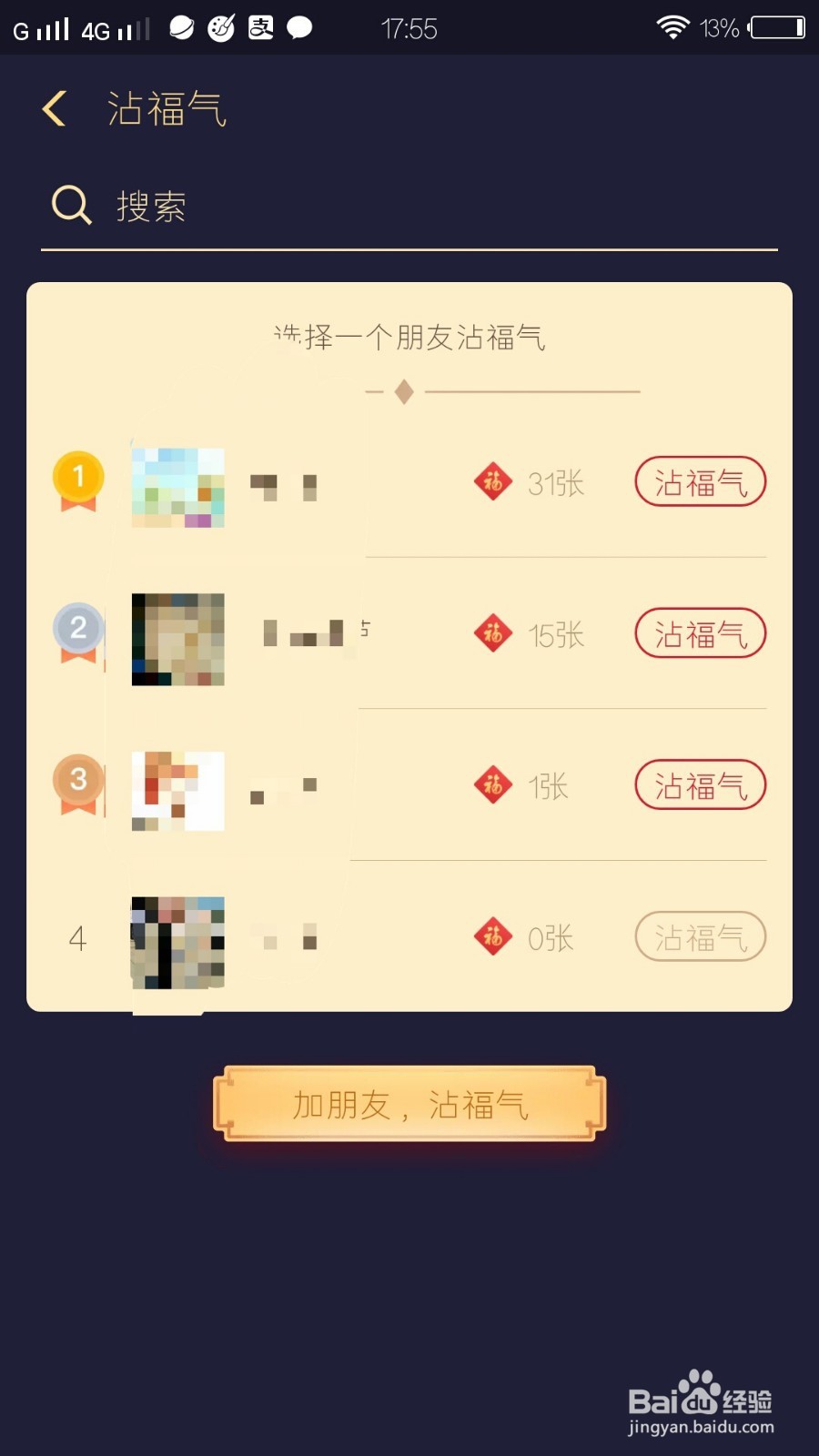Tap the Fu card icon beside 1张
Screen dimensions: 819x1456
[x=492, y=785]
